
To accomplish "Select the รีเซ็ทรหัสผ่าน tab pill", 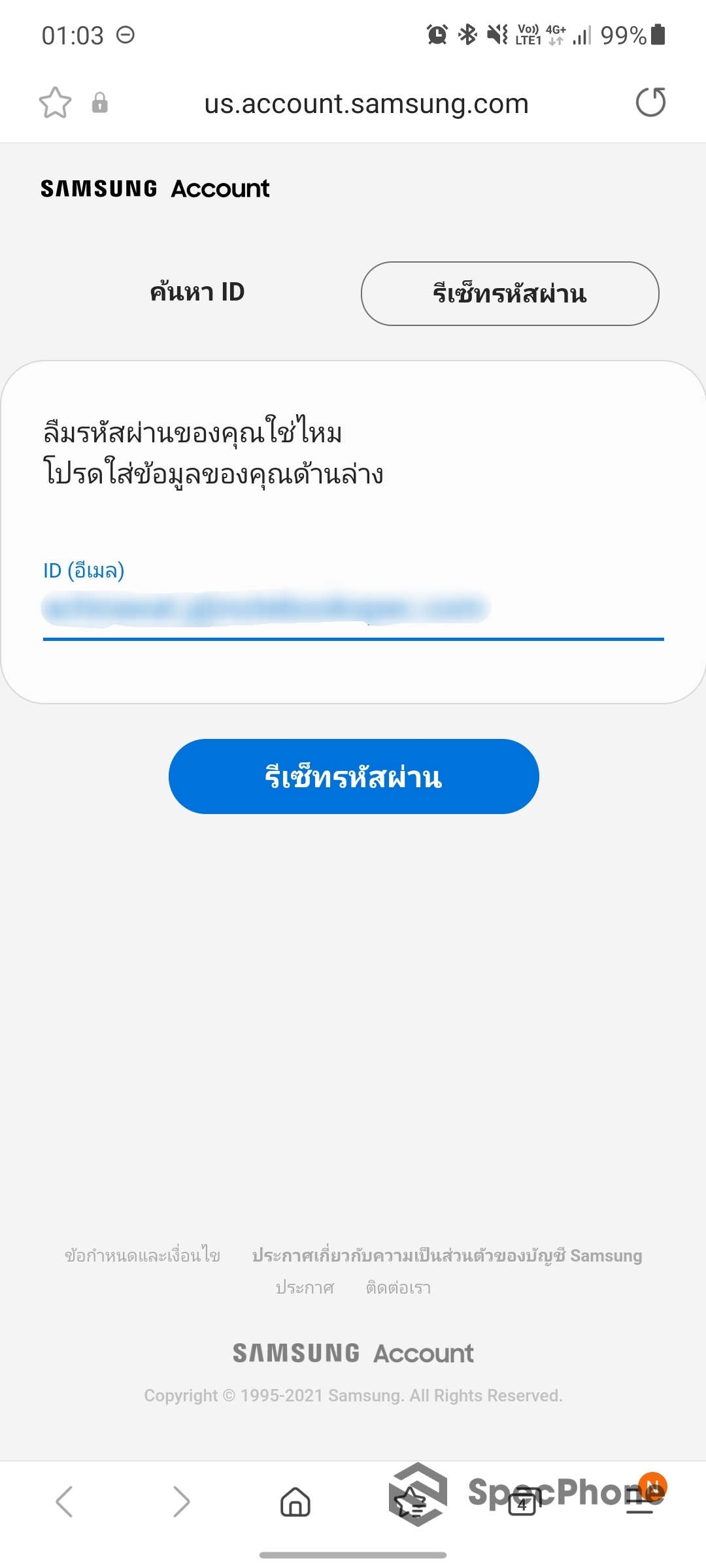I will click(x=511, y=293).
